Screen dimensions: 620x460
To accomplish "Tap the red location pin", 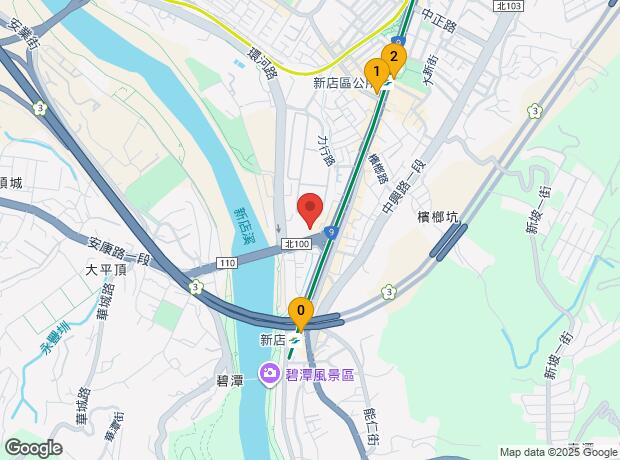I will tap(310, 209).
